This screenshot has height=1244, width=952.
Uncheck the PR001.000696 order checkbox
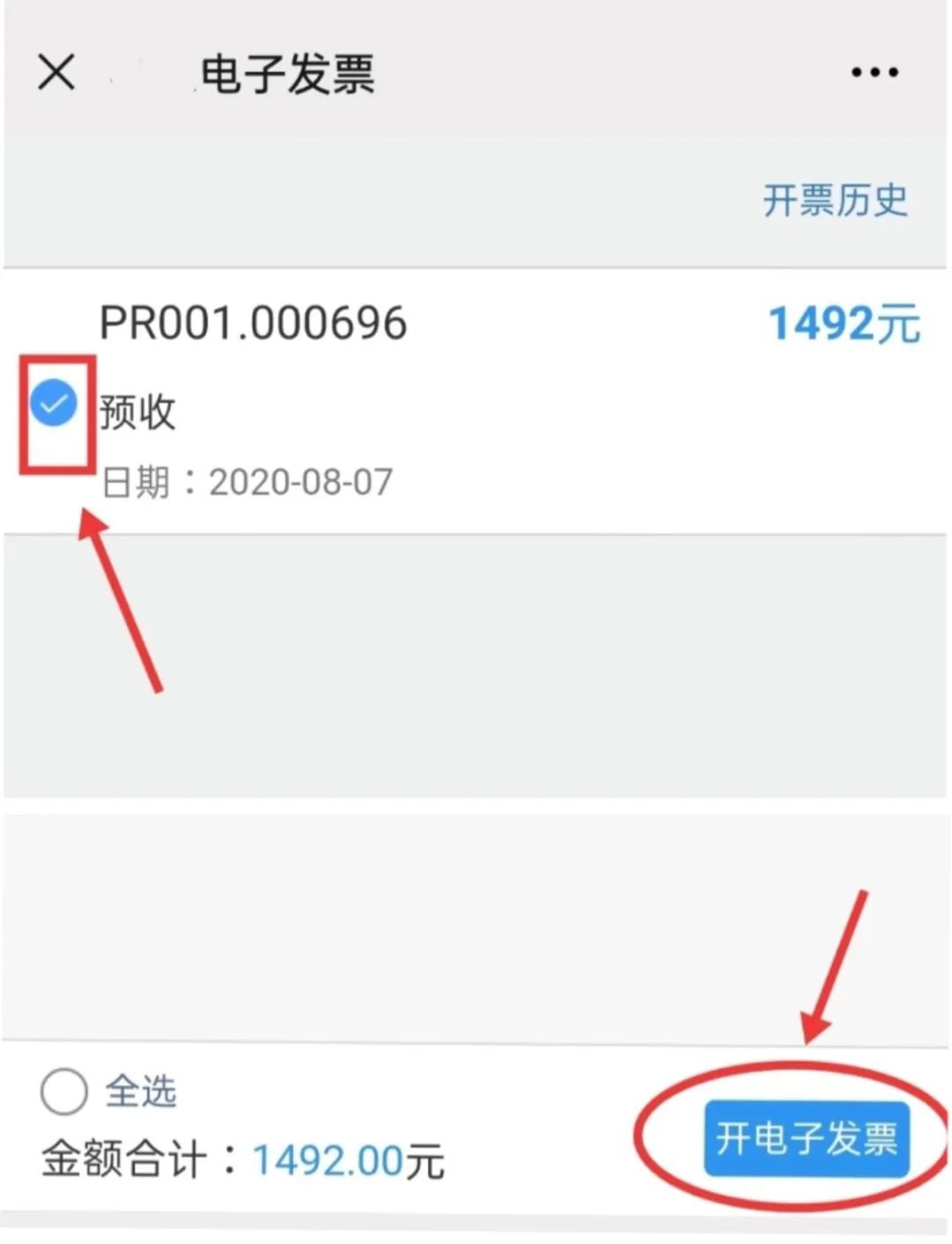[x=54, y=404]
